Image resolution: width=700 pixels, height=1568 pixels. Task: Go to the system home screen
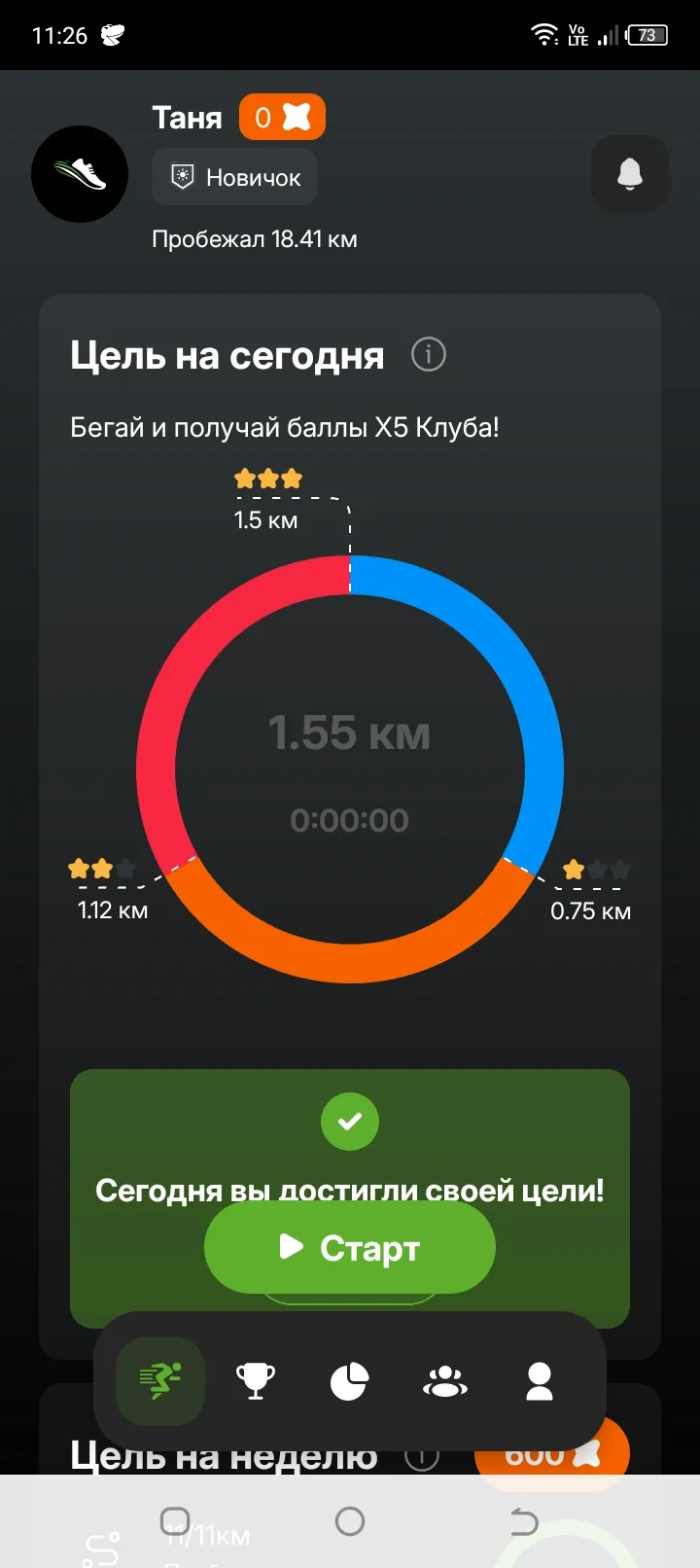point(350,1521)
